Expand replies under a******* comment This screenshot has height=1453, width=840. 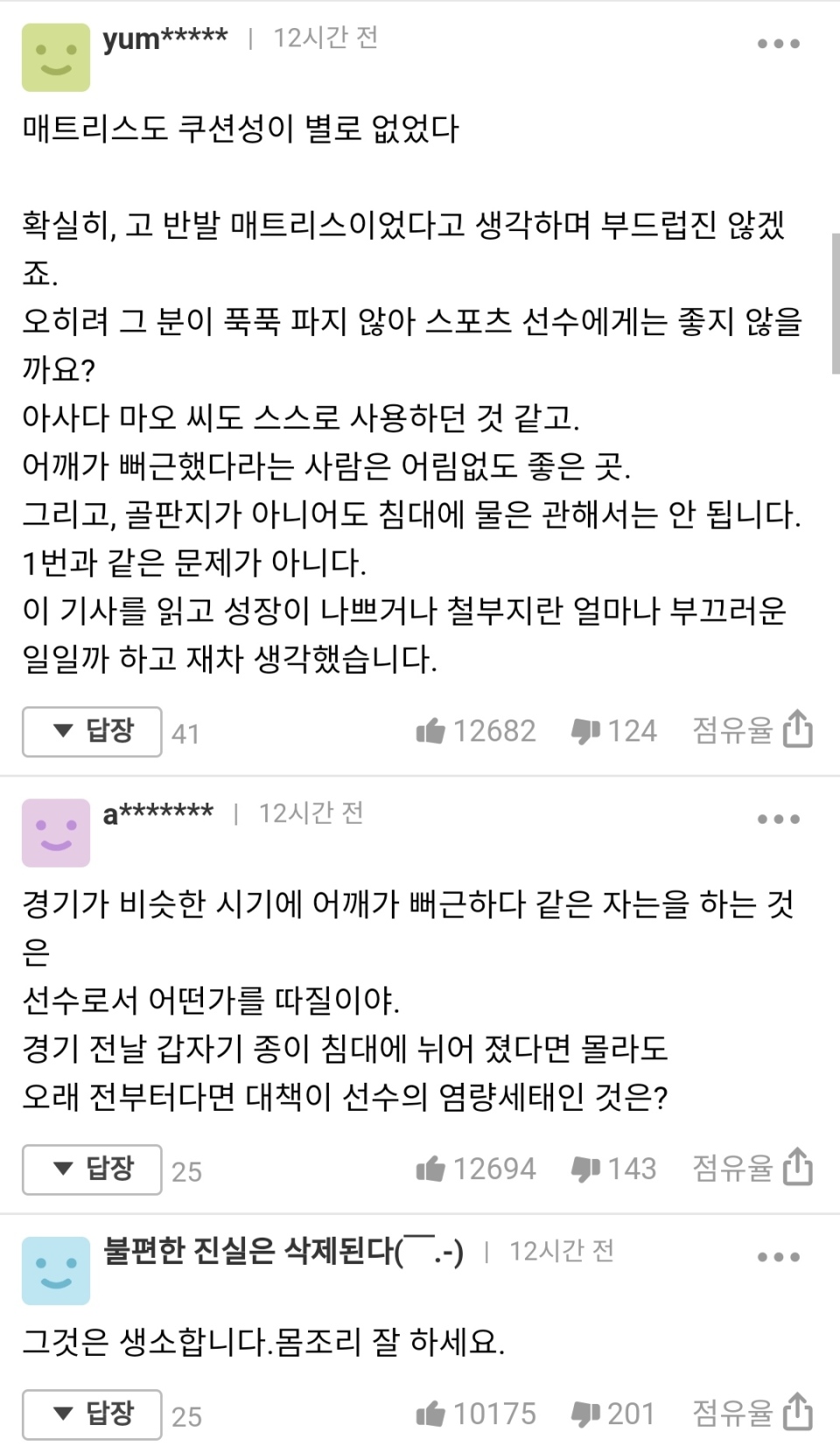point(92,1169)
